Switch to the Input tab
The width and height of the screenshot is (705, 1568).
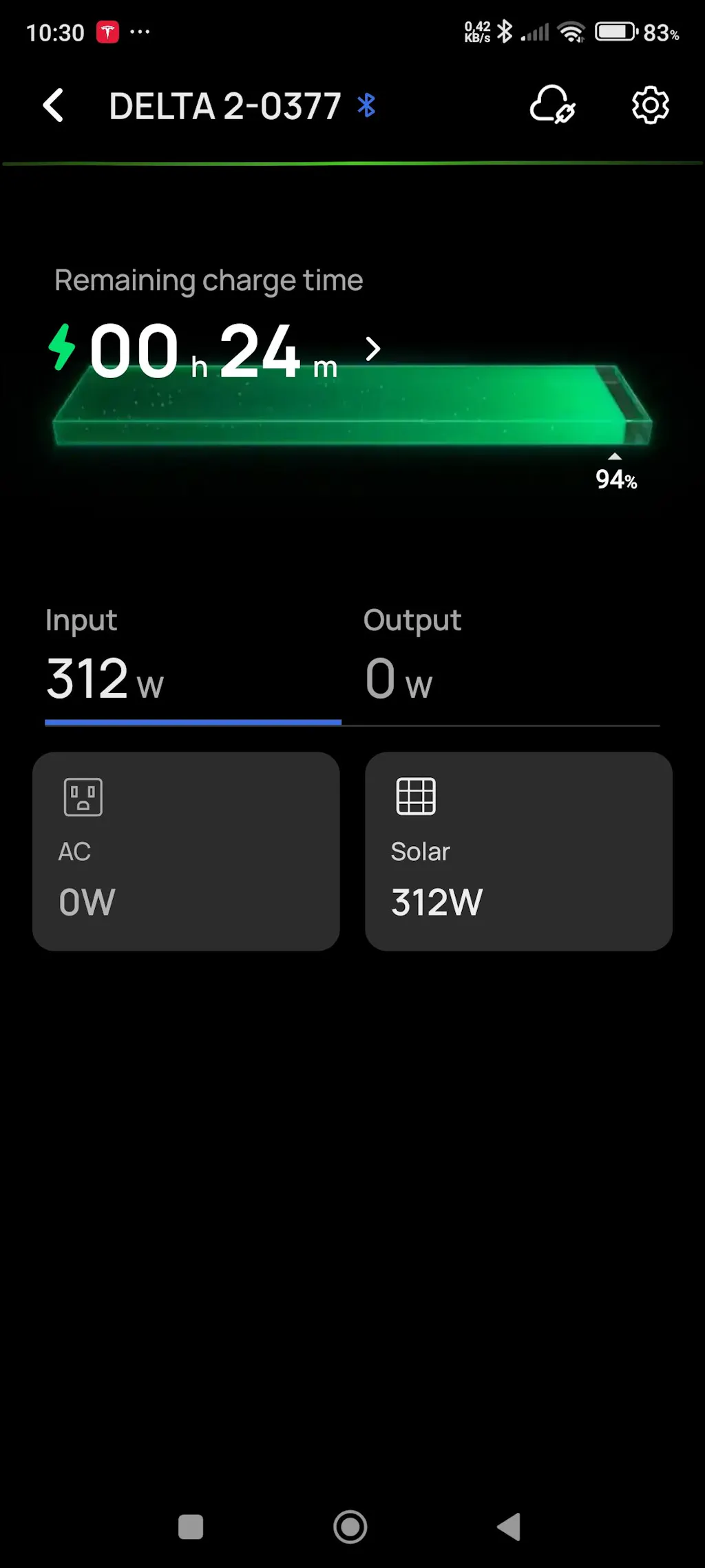click(x=193, y=661)
